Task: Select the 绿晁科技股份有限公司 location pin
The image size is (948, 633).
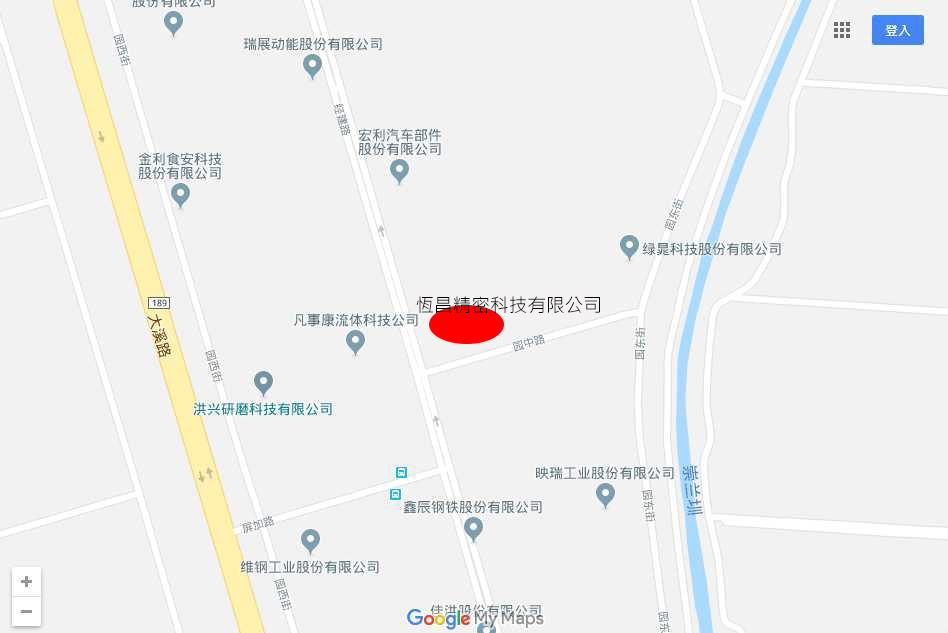Action: click(x=629, y=246)
